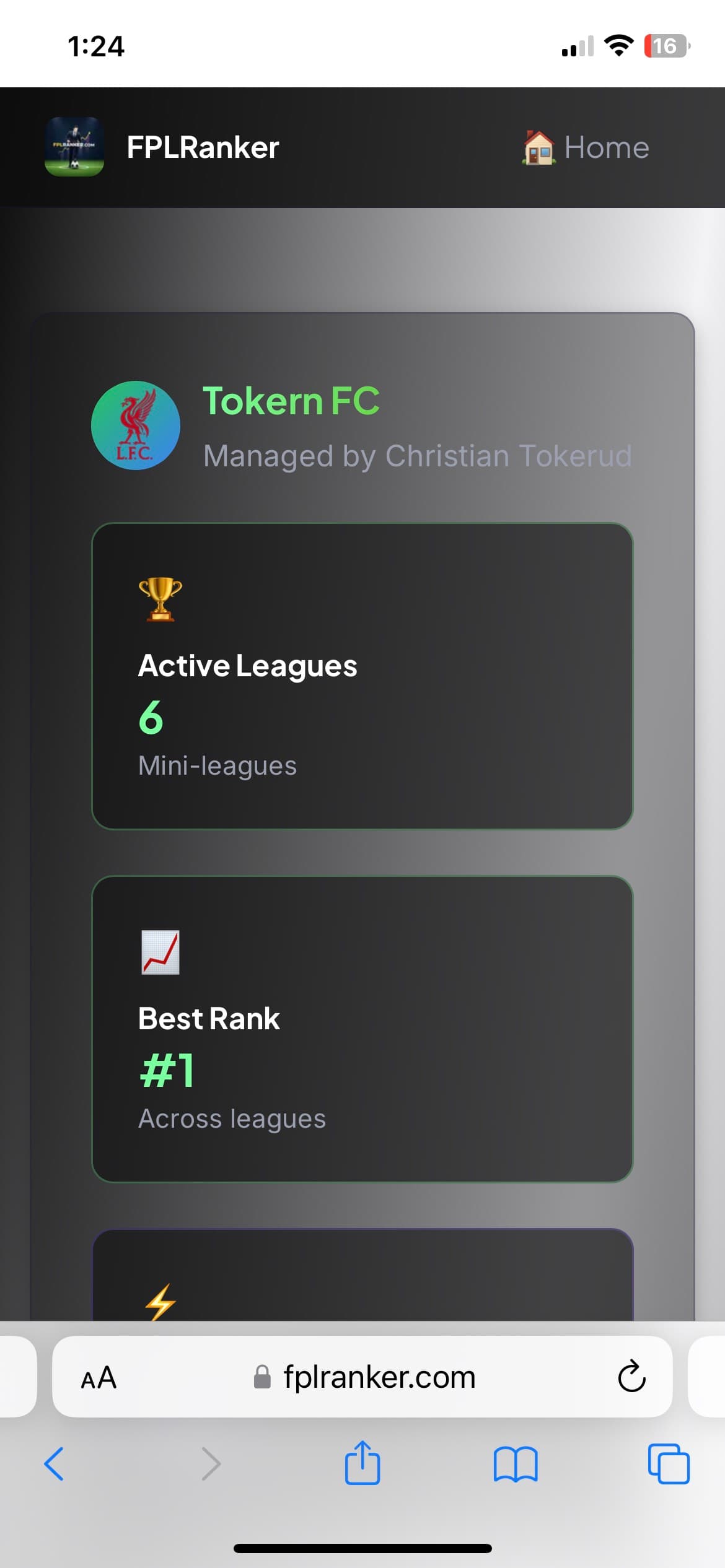Open the AA reader options menu
The width and height of the screenshot is (725, 1568).
pos(99,1378)
